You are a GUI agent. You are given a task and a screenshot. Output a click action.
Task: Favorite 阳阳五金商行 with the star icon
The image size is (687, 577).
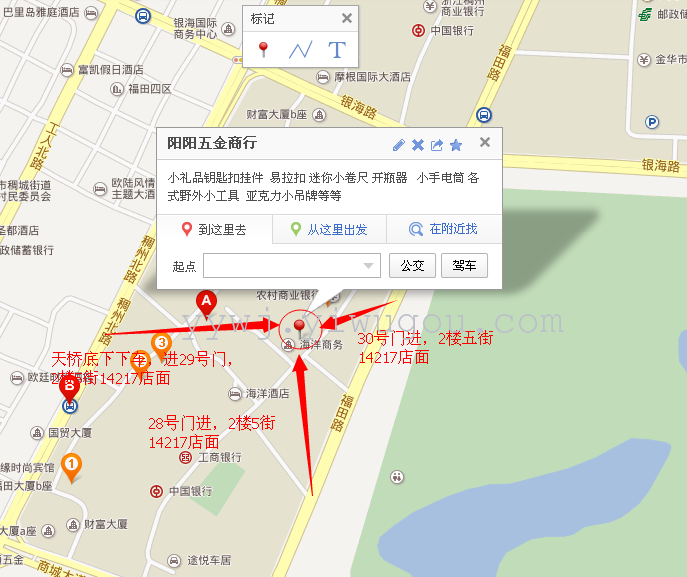coord(456,145)
